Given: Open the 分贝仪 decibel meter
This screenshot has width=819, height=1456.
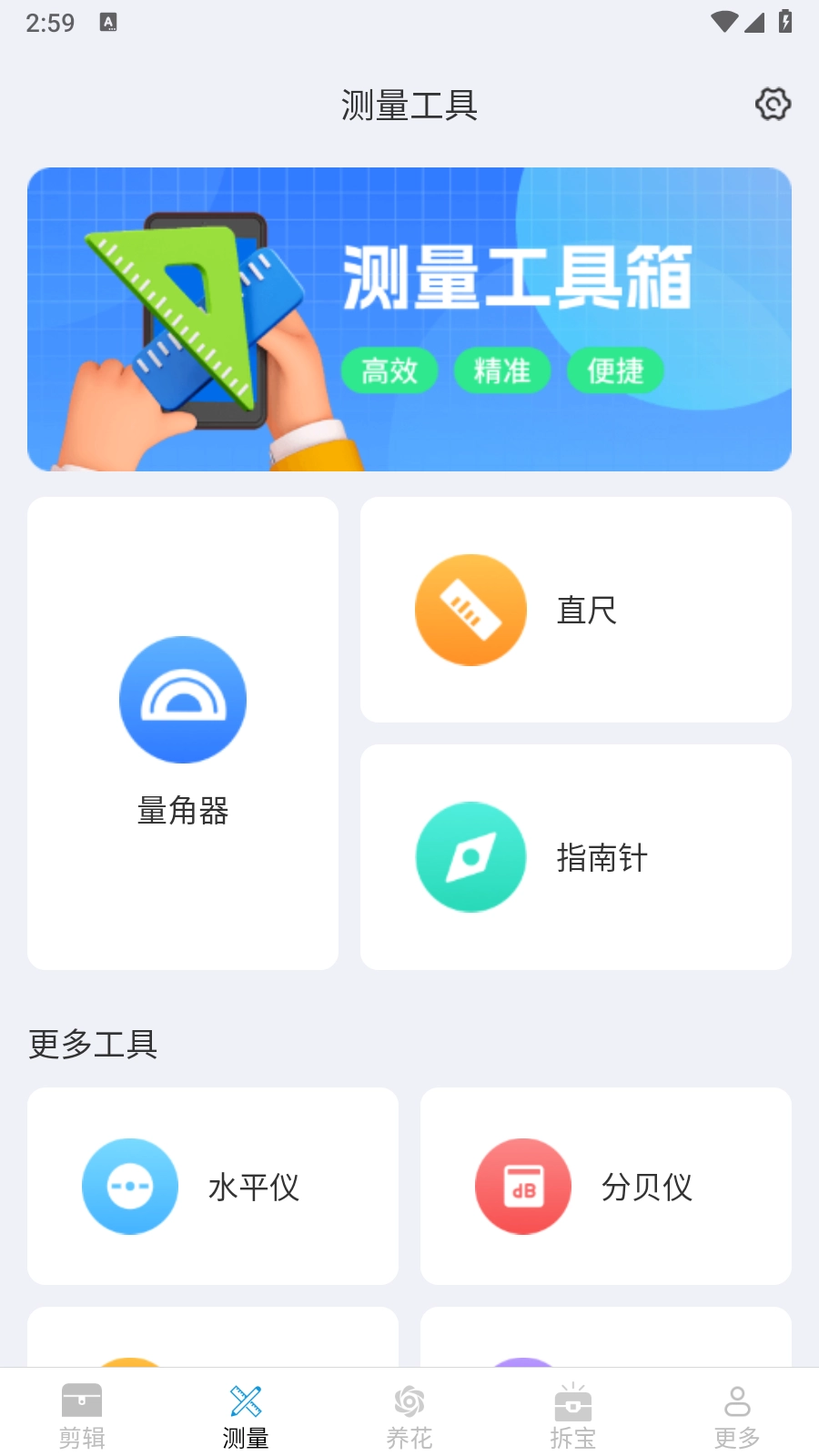Looking at the screenshot, I should 606,1186.
